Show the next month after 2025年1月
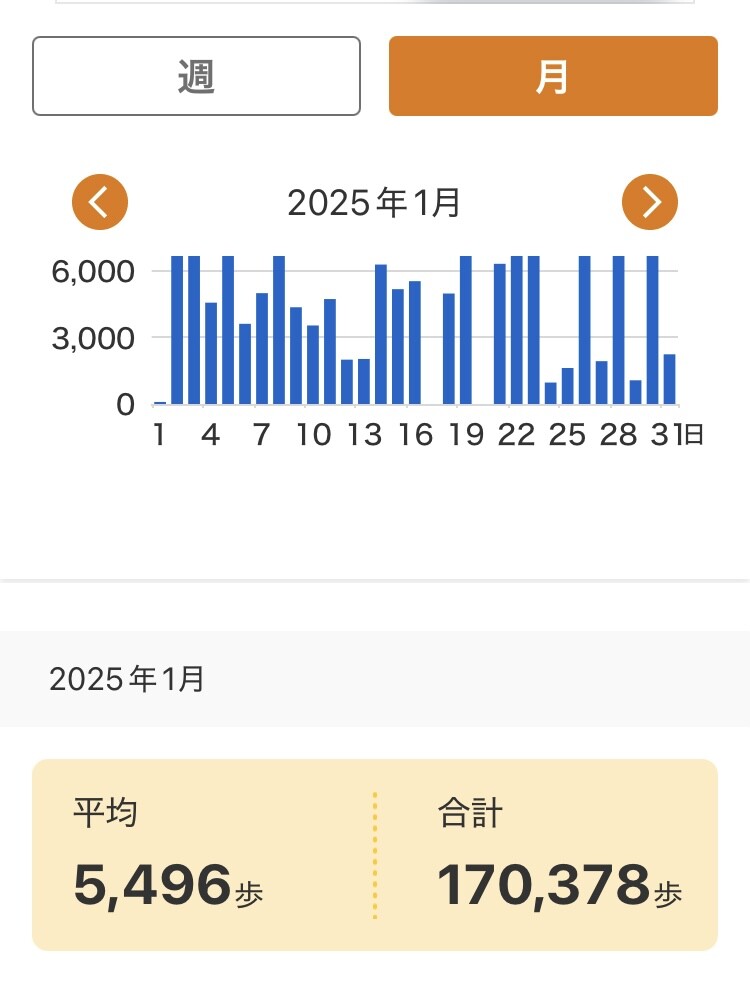 click(x=650, y=203)
